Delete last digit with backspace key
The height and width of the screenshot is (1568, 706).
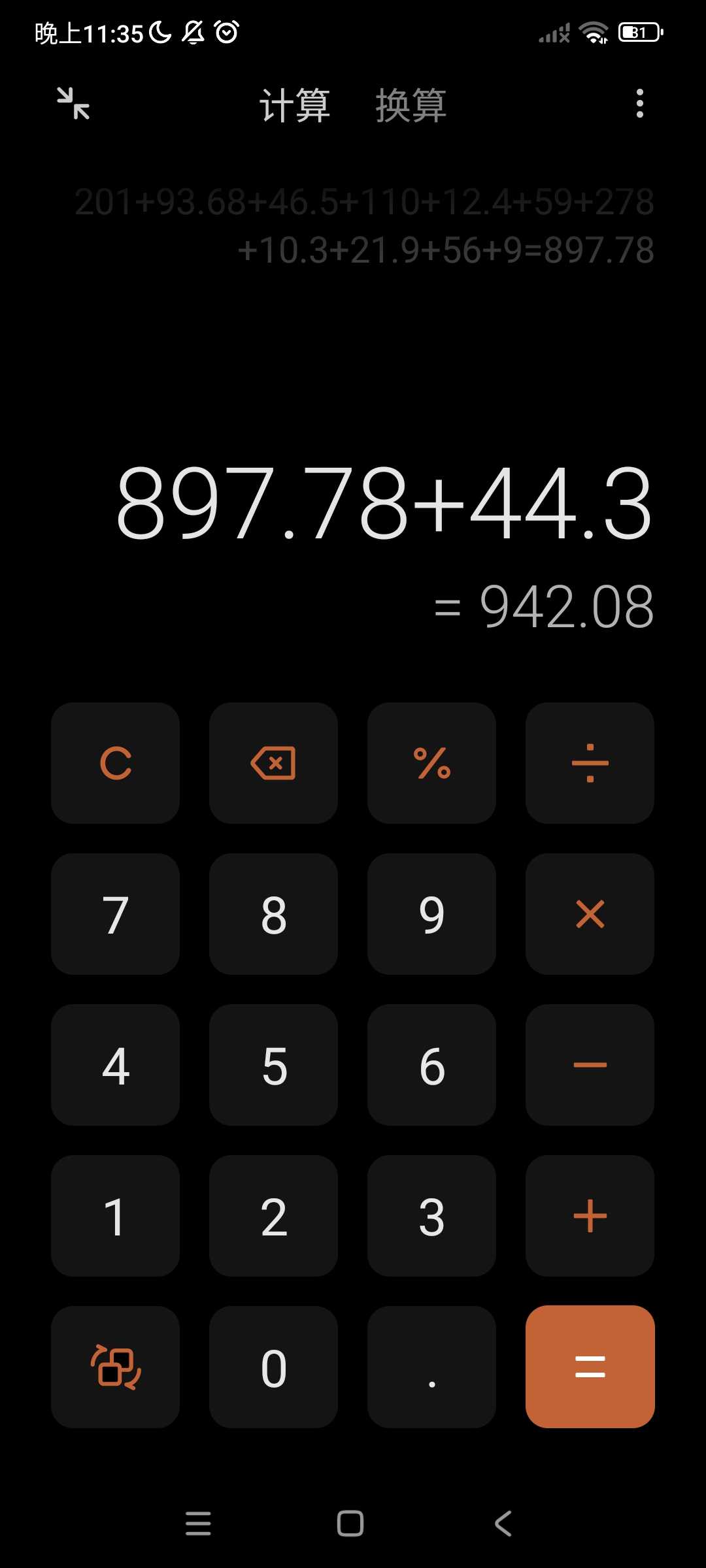273,763
